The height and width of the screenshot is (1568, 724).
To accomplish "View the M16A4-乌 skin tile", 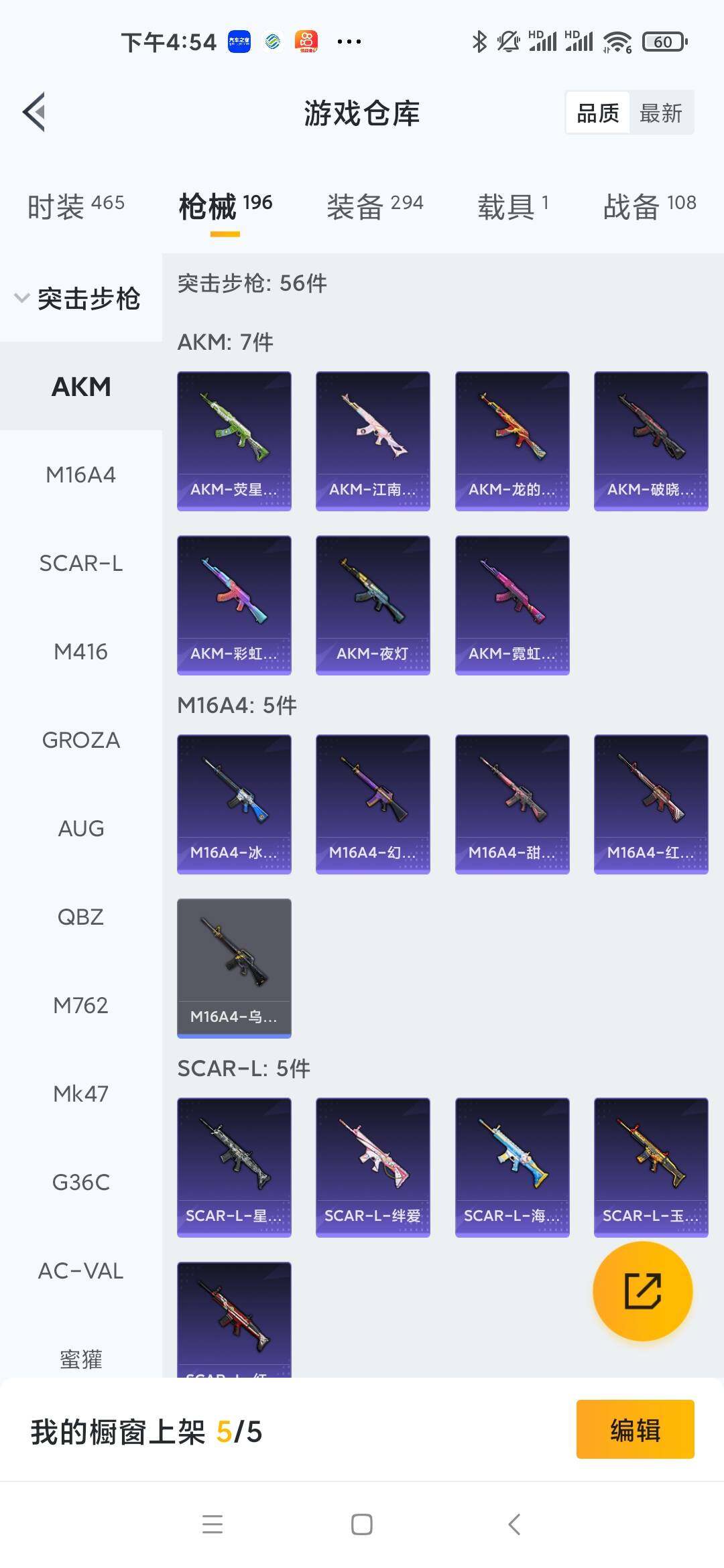I will click(234, 968).
